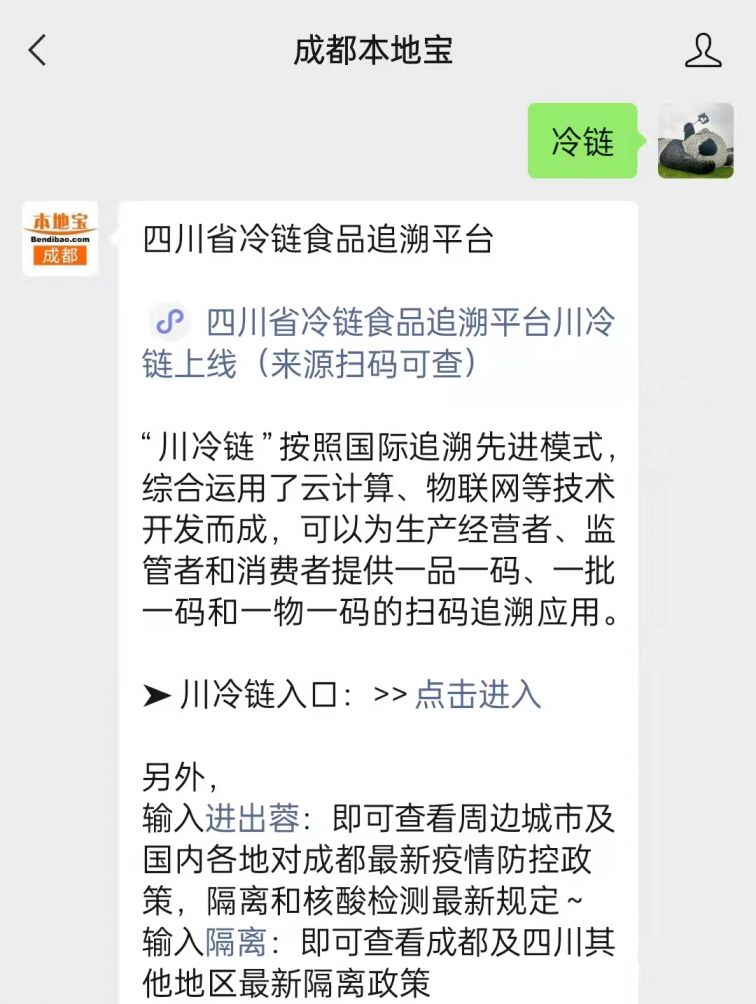Open the account profile icon
Screen dimensions: 756x1004
[703, 50]
